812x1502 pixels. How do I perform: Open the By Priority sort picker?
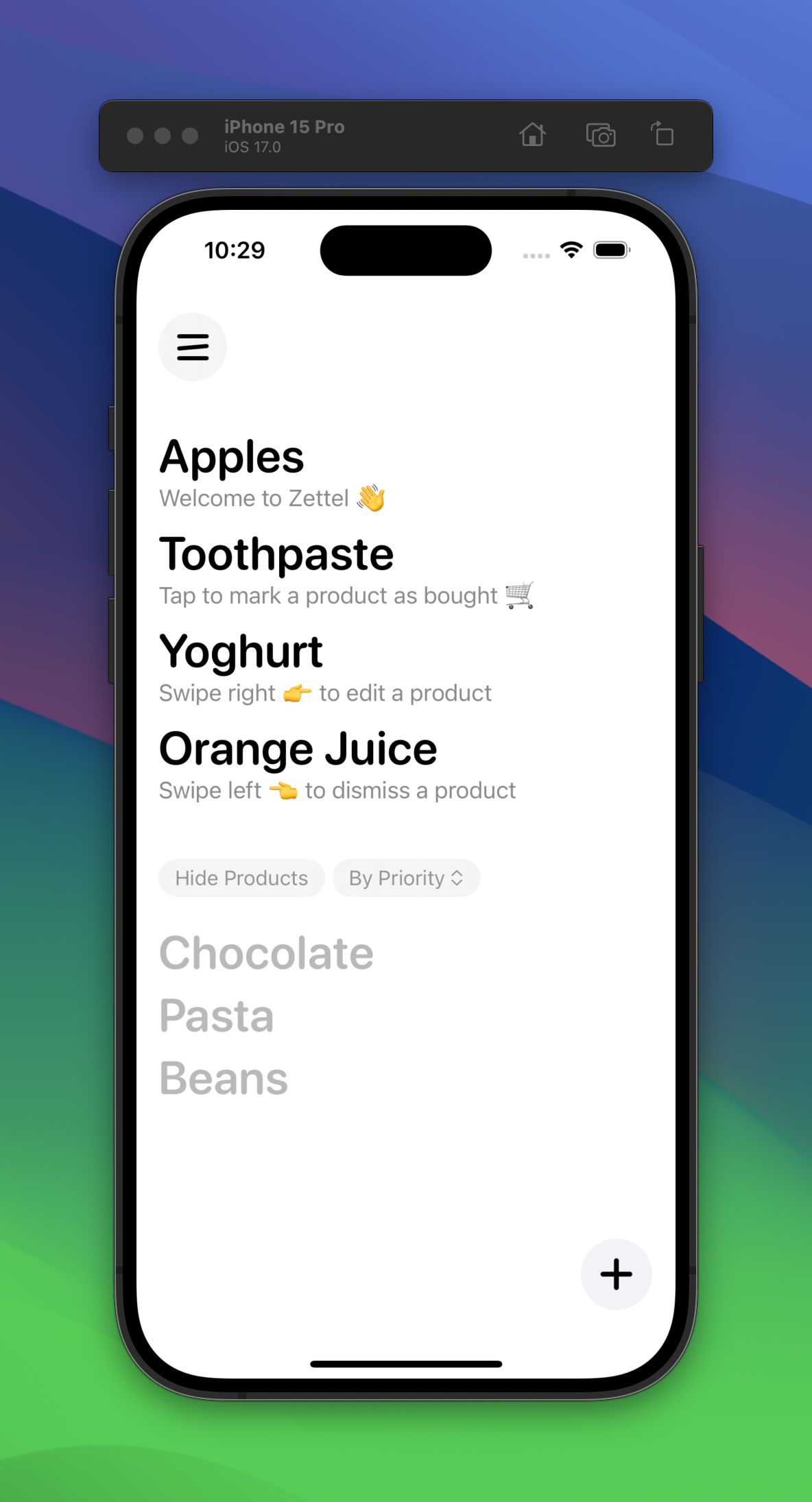click(406, 878)
